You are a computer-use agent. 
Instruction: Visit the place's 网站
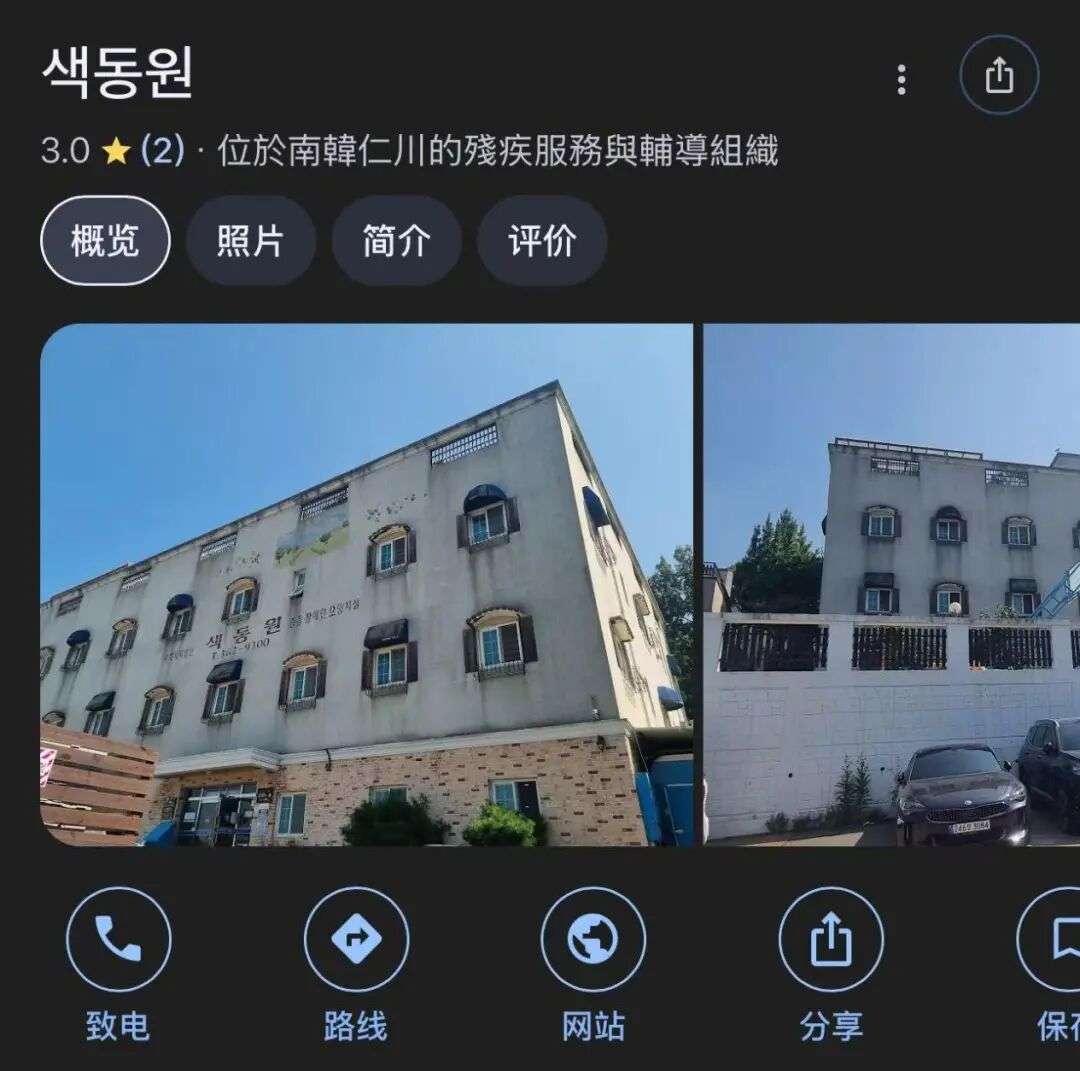[593, 940]
